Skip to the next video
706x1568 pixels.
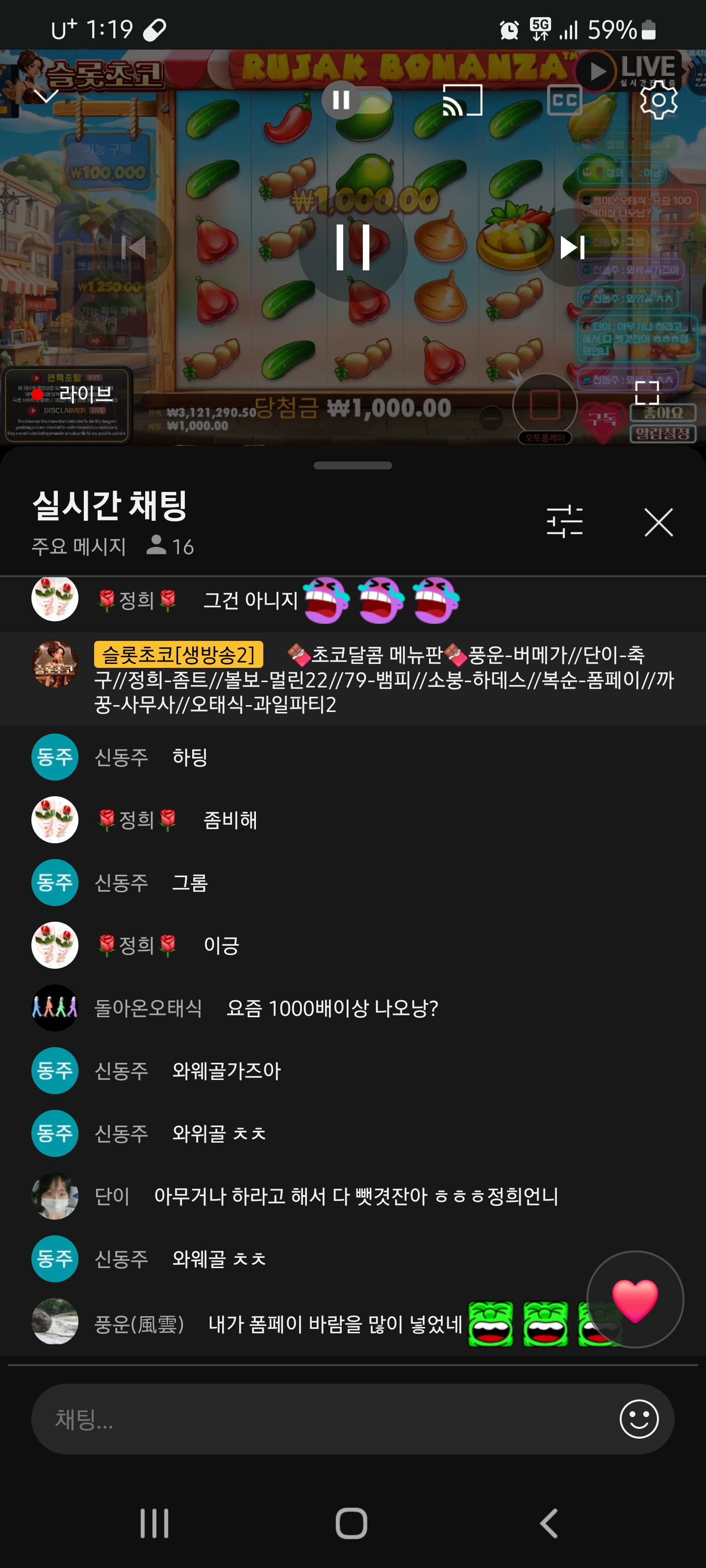(572, 247)
